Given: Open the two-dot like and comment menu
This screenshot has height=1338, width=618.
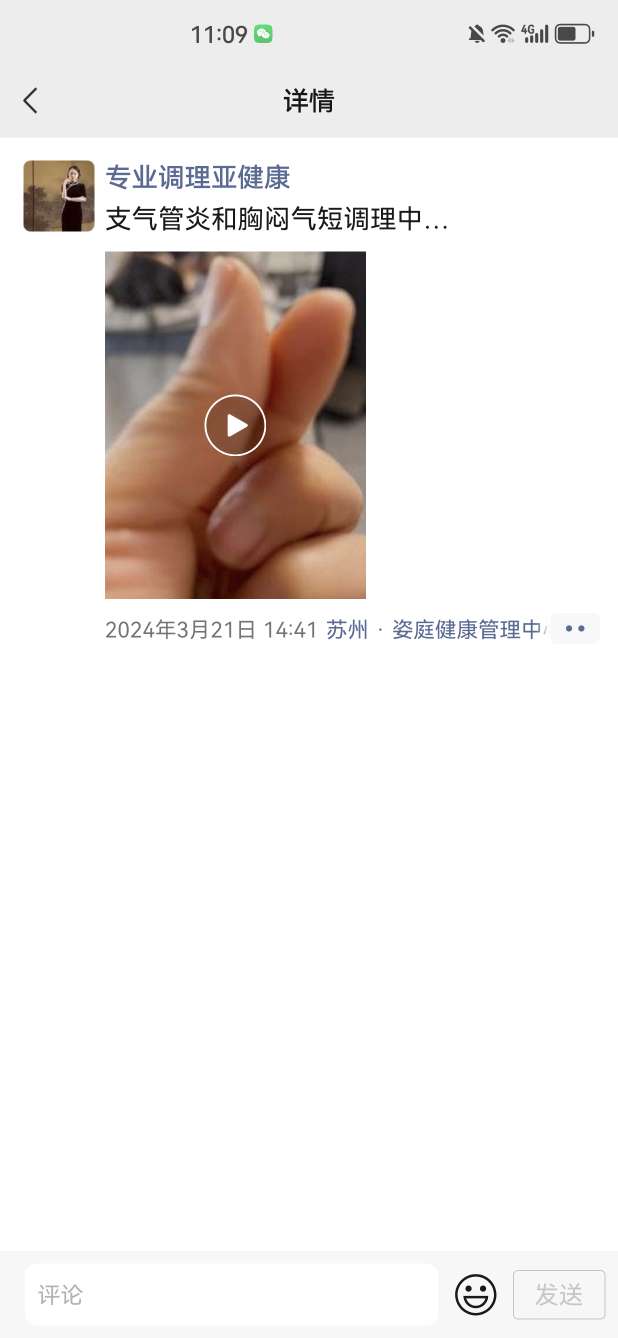Looking at the screenshot, I should click(575, 629).
